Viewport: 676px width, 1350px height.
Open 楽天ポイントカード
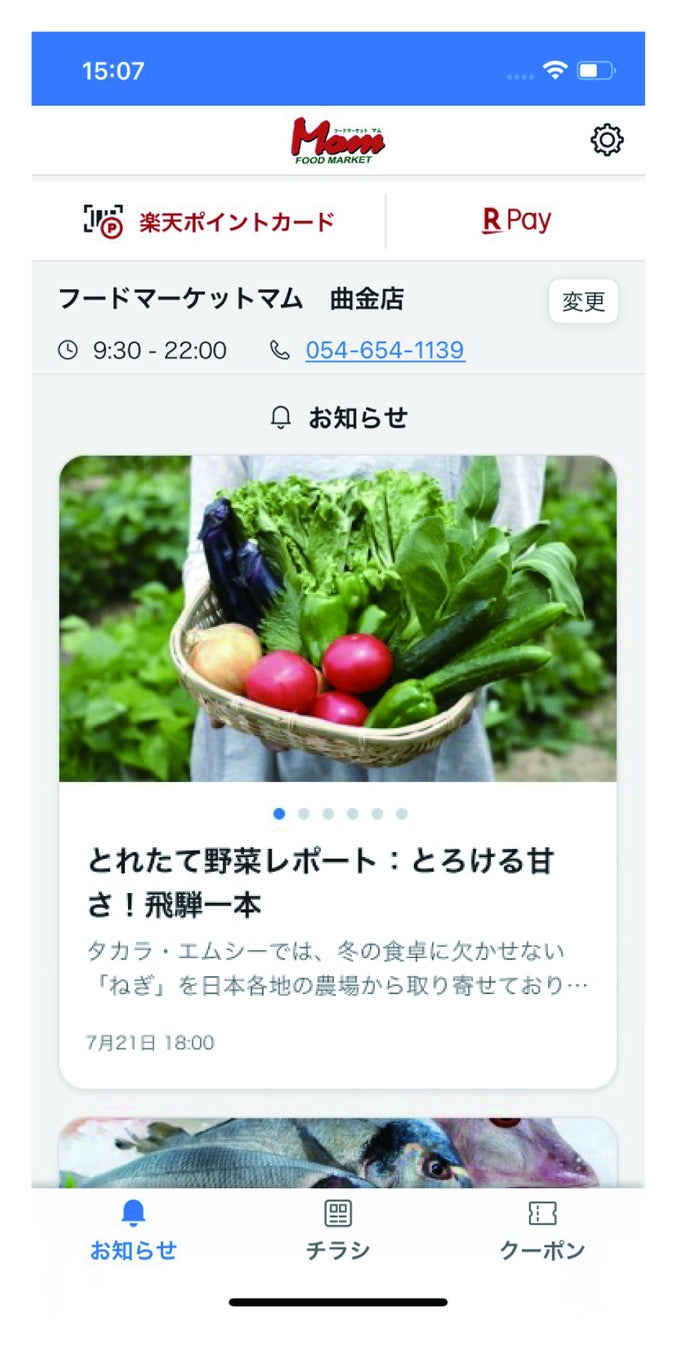point(209,221)
